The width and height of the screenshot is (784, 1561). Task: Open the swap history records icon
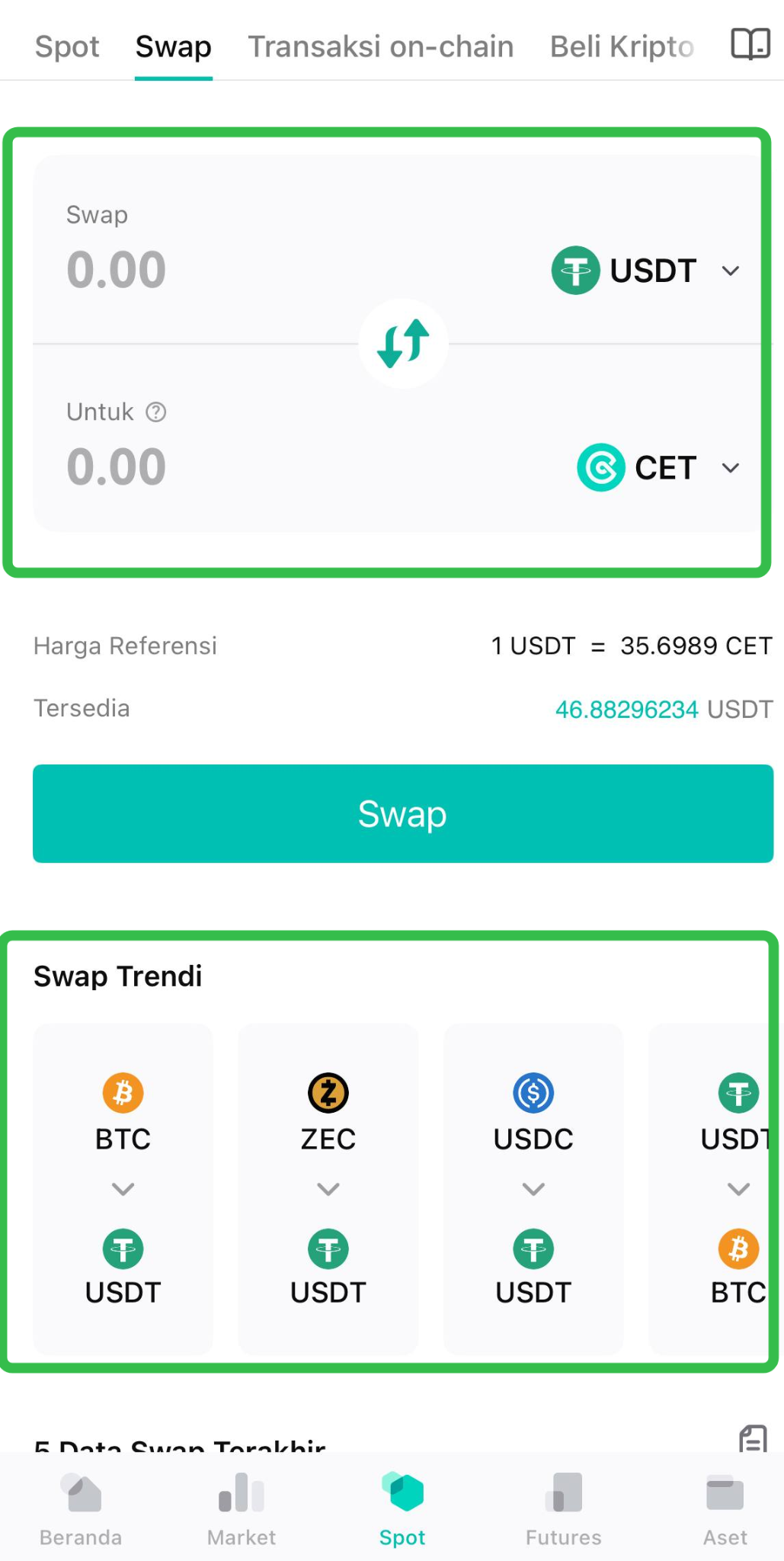(x=753, y=1438)
